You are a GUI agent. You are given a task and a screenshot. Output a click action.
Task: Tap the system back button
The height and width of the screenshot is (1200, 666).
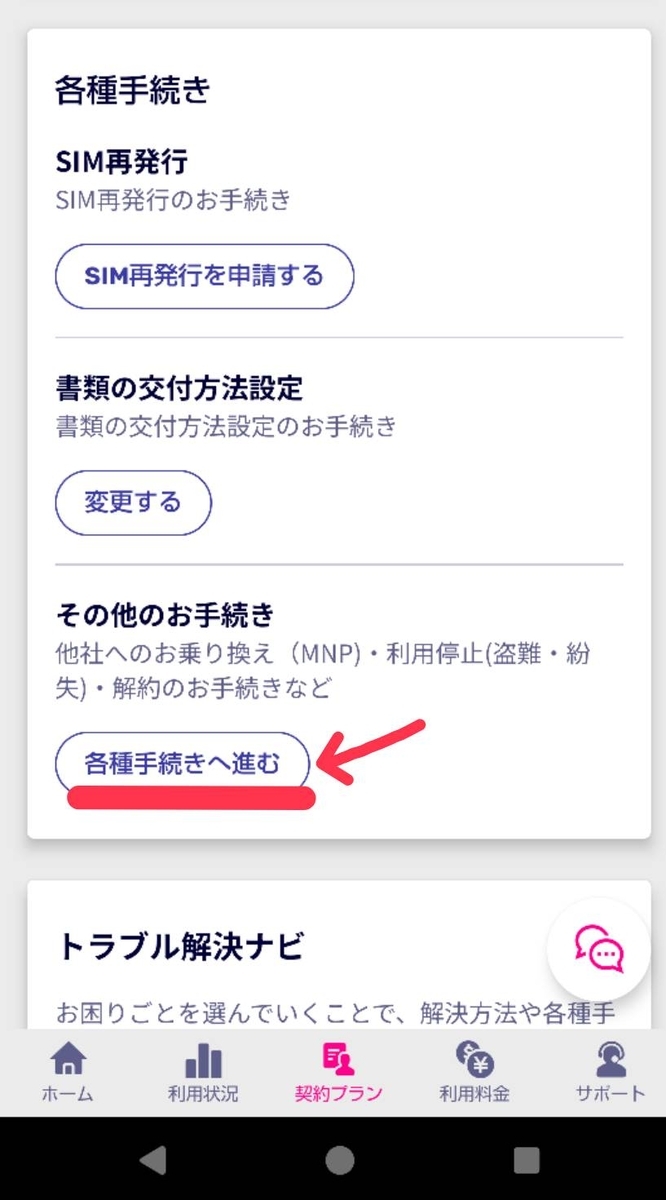point(153,1160)
